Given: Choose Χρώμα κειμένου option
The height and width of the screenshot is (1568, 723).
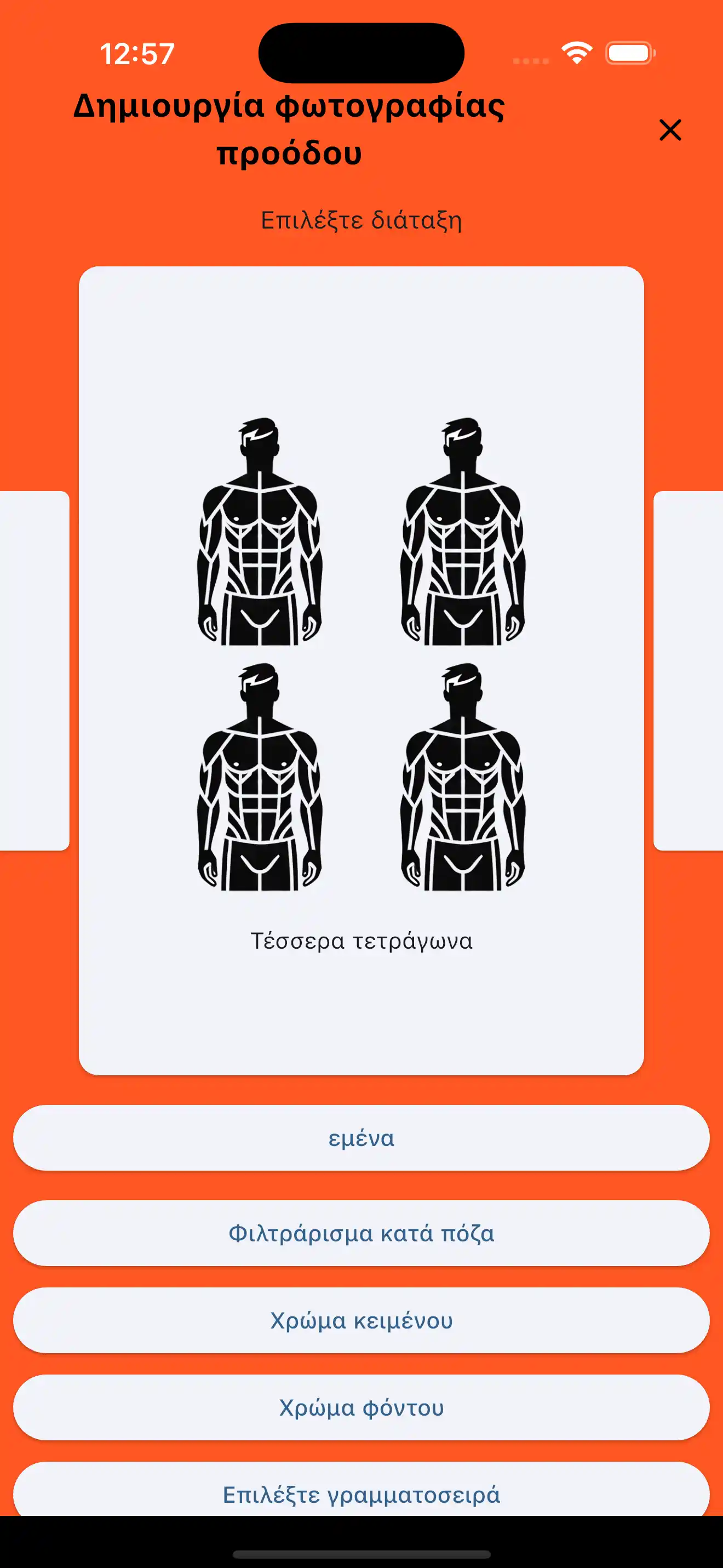Looking at the screenshot, I should click(x=361, y=1320).
